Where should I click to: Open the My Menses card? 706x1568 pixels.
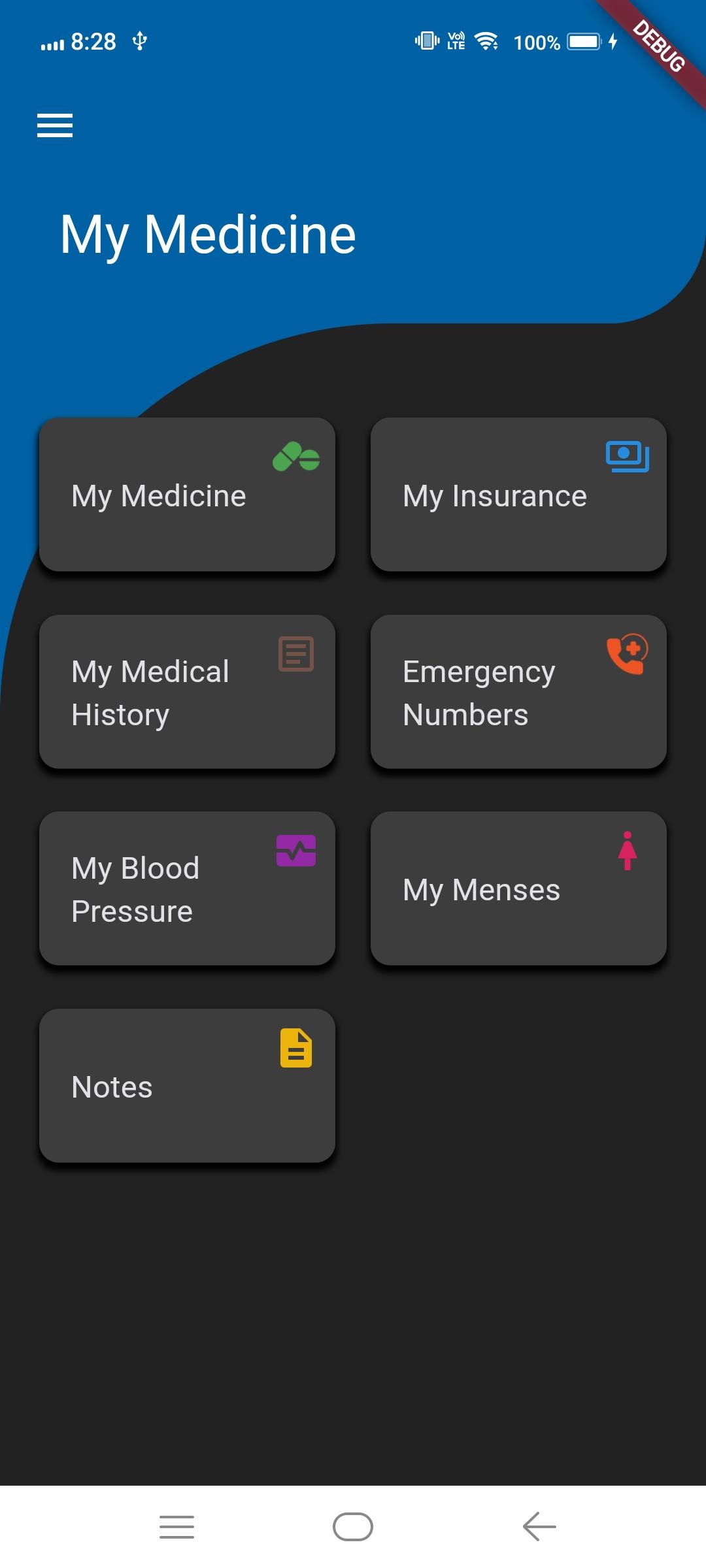tap(518, 889)
